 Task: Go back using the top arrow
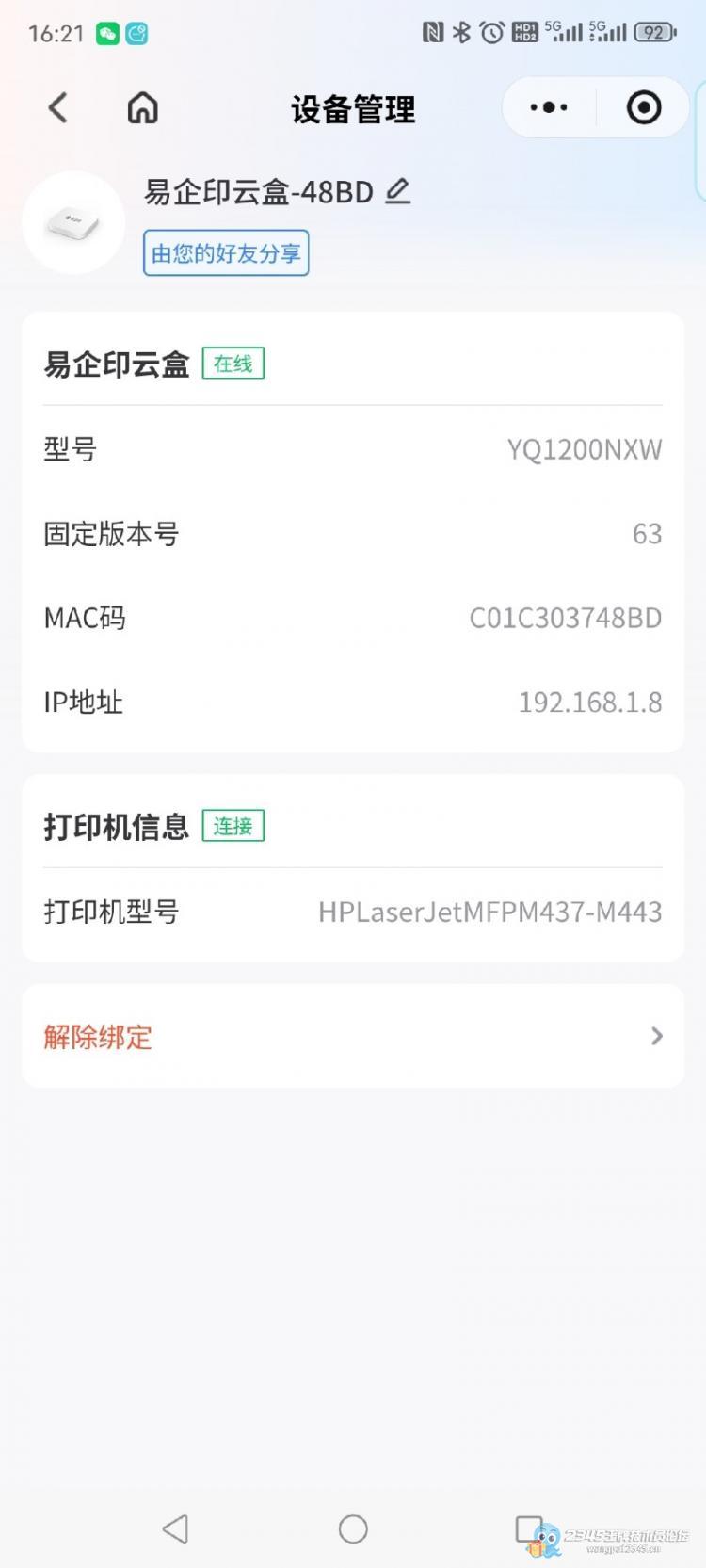[x=58, y=108]
